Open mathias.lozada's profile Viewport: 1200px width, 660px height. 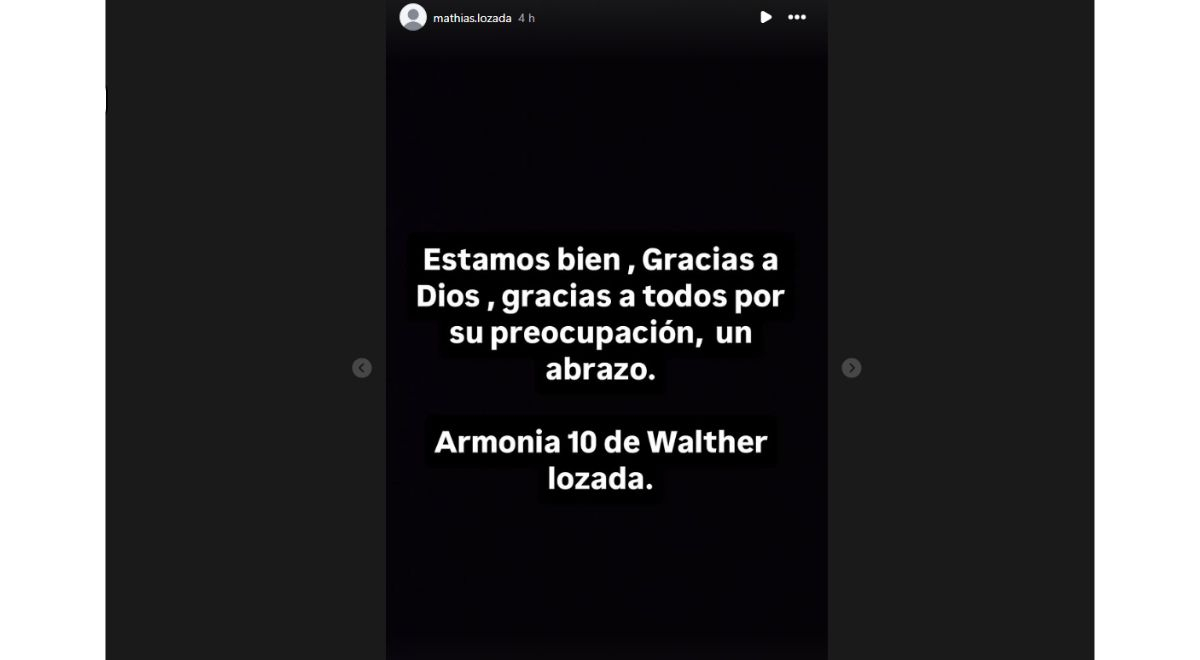pos(472,18)
